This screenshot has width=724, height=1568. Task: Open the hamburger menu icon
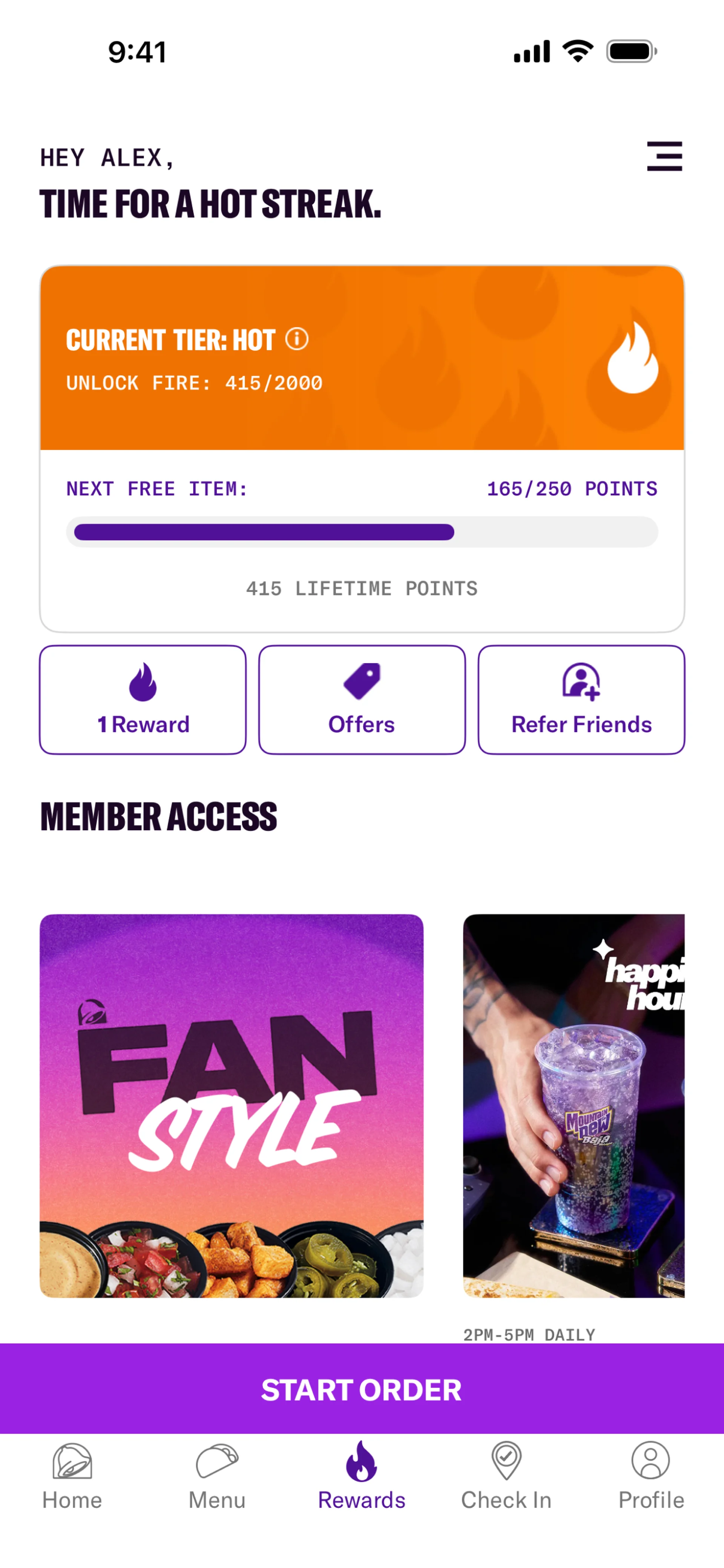point(664,156)
